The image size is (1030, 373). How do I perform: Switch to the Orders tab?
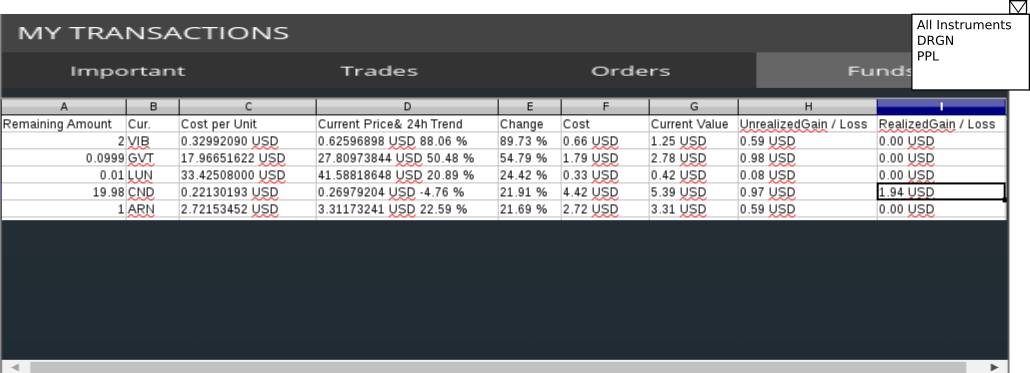click(x=630, y=70)
